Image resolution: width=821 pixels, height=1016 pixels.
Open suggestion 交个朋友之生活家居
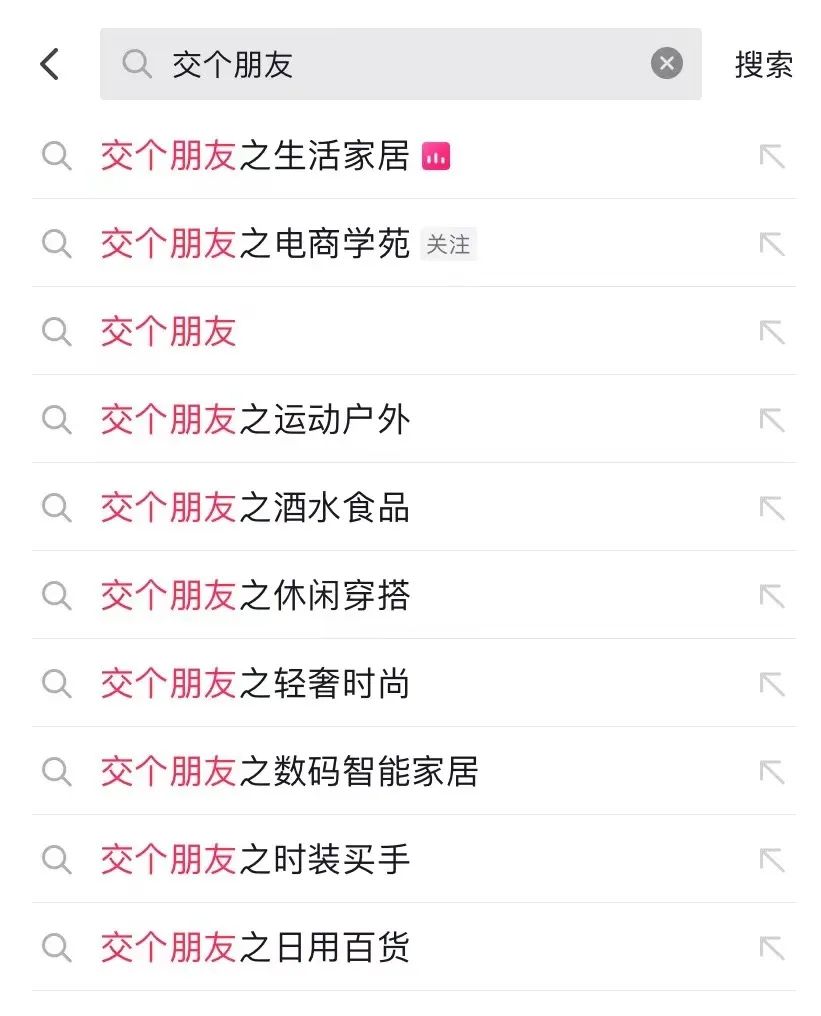413,156
